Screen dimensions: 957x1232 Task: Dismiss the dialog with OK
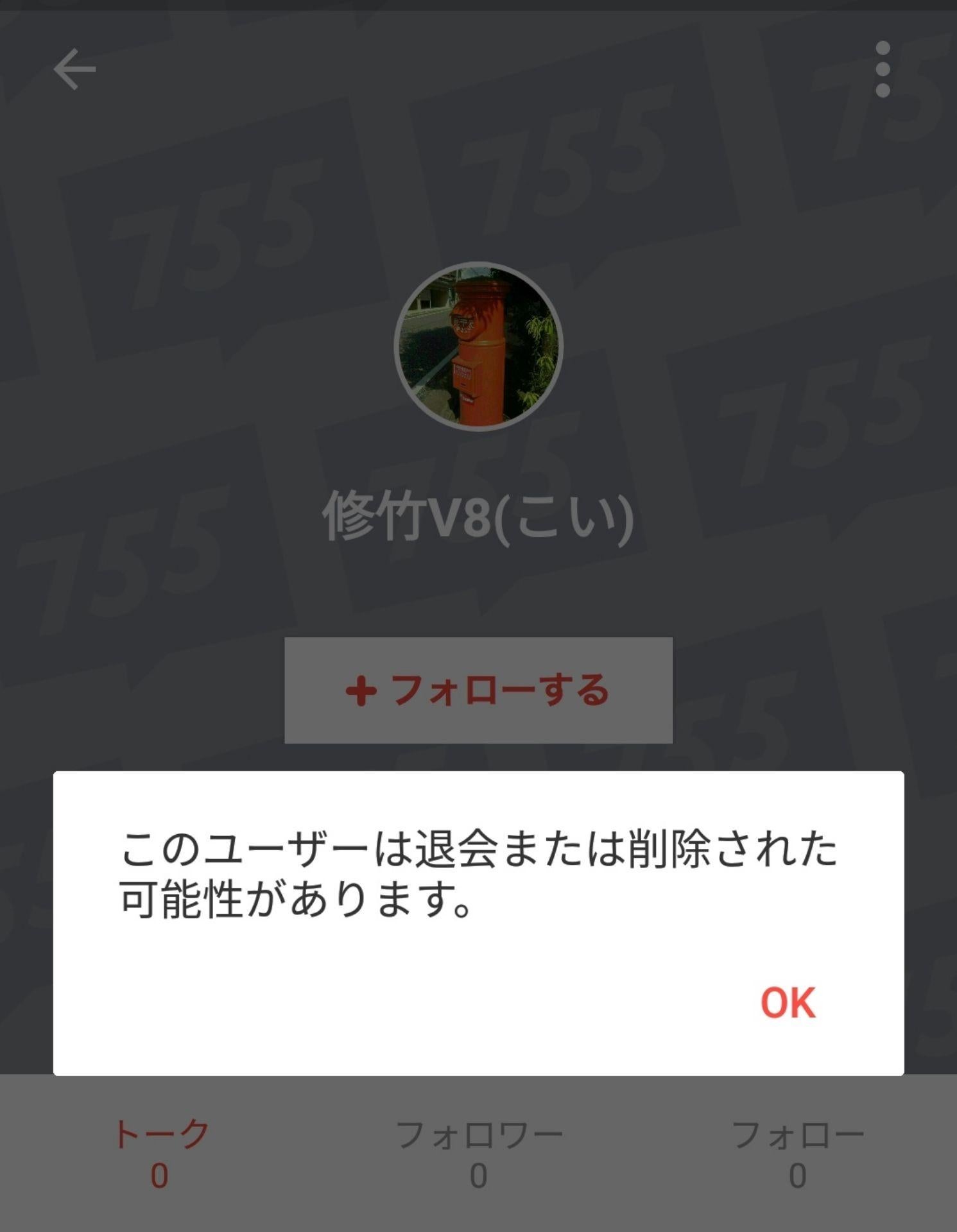pos(788,1002)
